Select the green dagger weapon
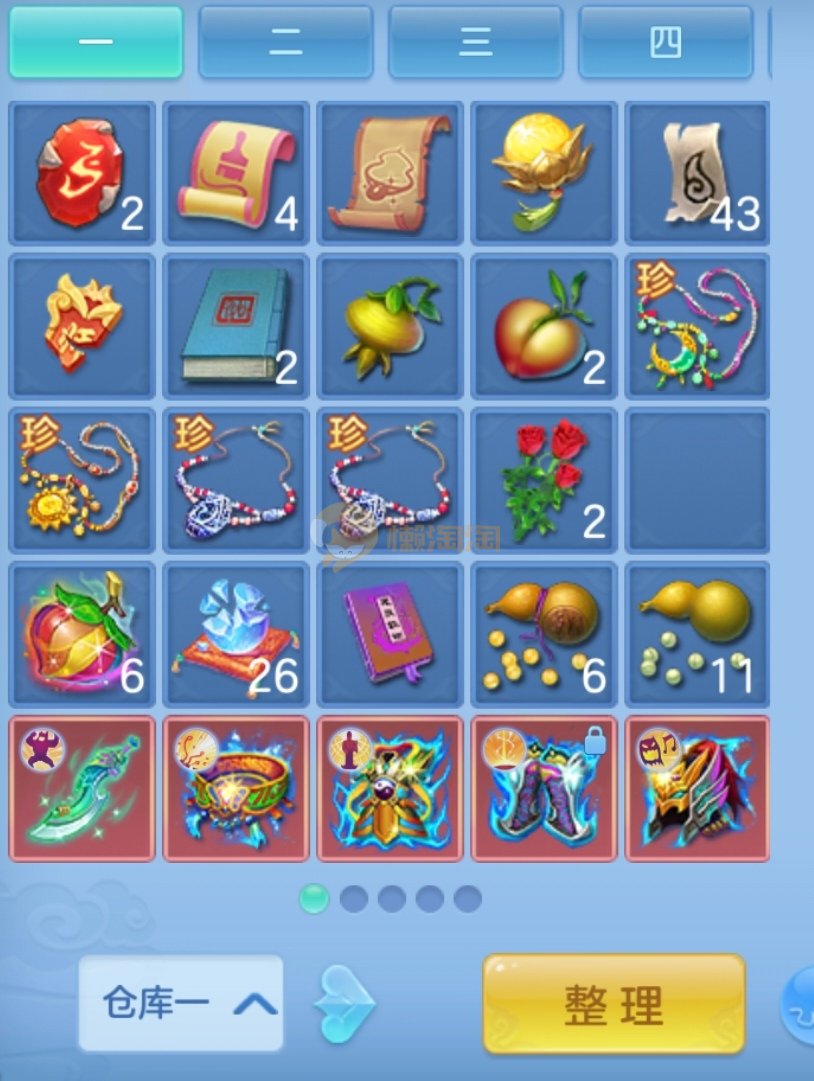 pos(82,788)
